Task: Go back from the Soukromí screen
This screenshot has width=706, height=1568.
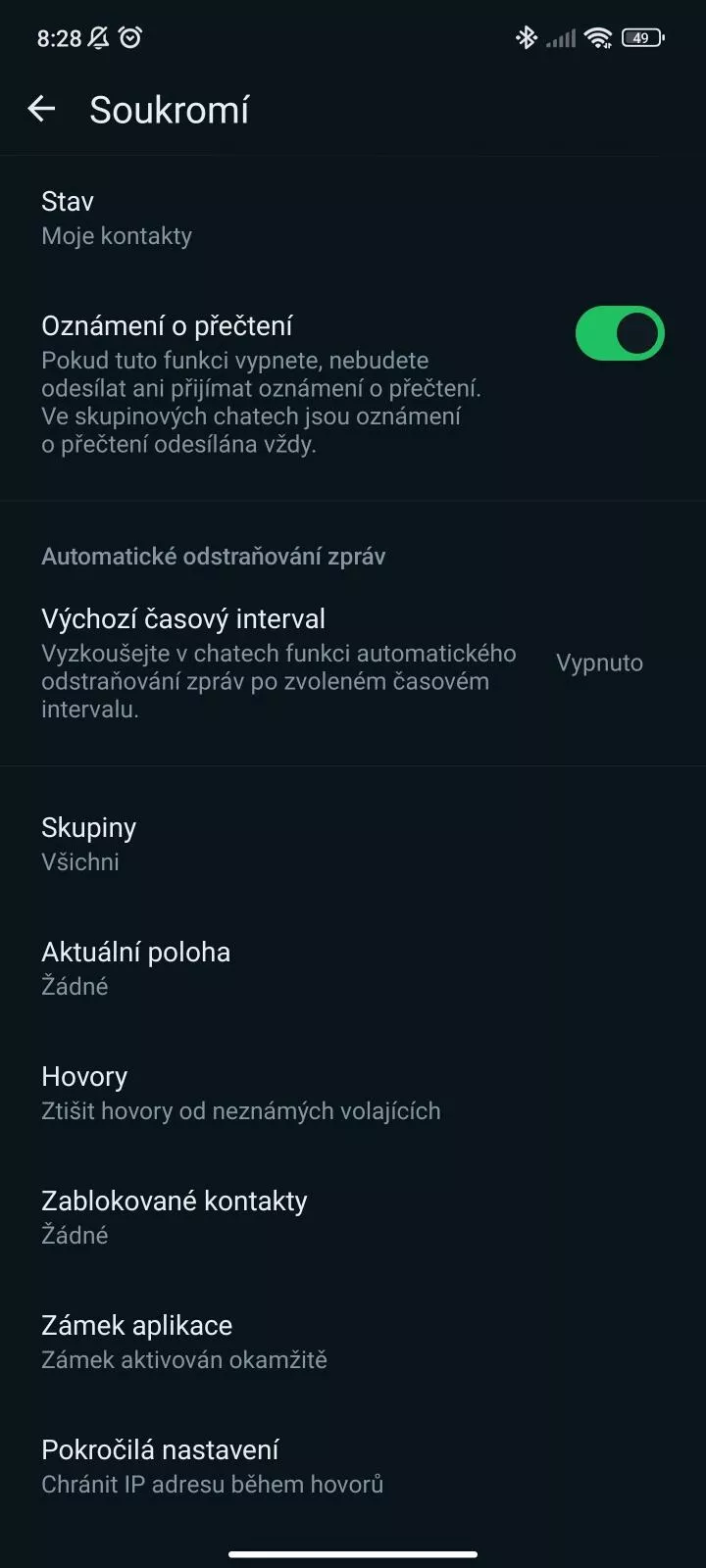Action: [41, 109]
